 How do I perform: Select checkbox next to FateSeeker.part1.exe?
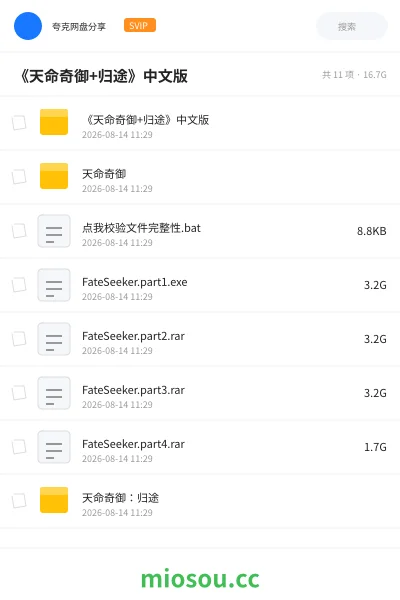point(19,285)
